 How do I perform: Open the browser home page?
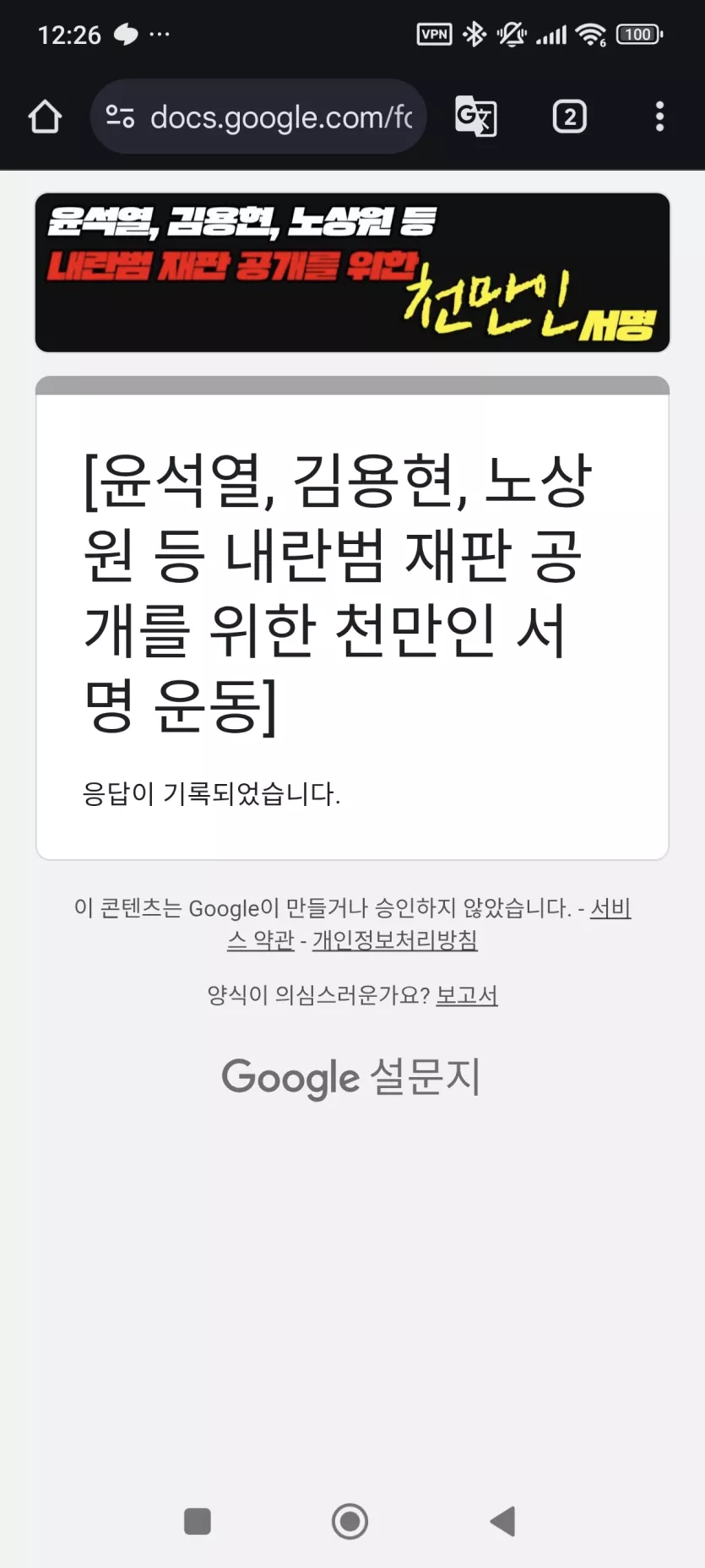(x=46, y=117)
